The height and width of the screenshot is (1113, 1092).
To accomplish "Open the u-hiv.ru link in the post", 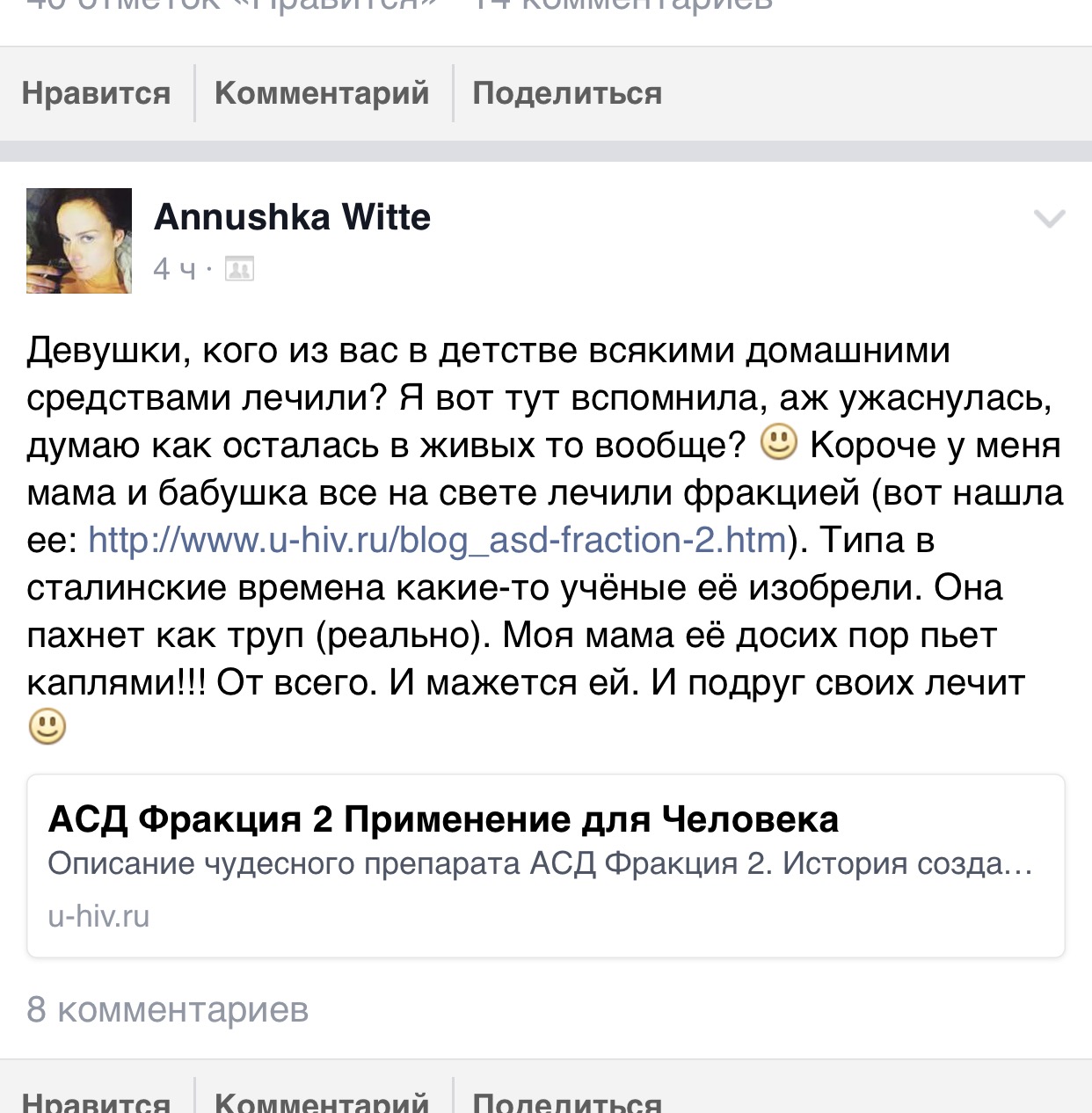I will point(437,540).
